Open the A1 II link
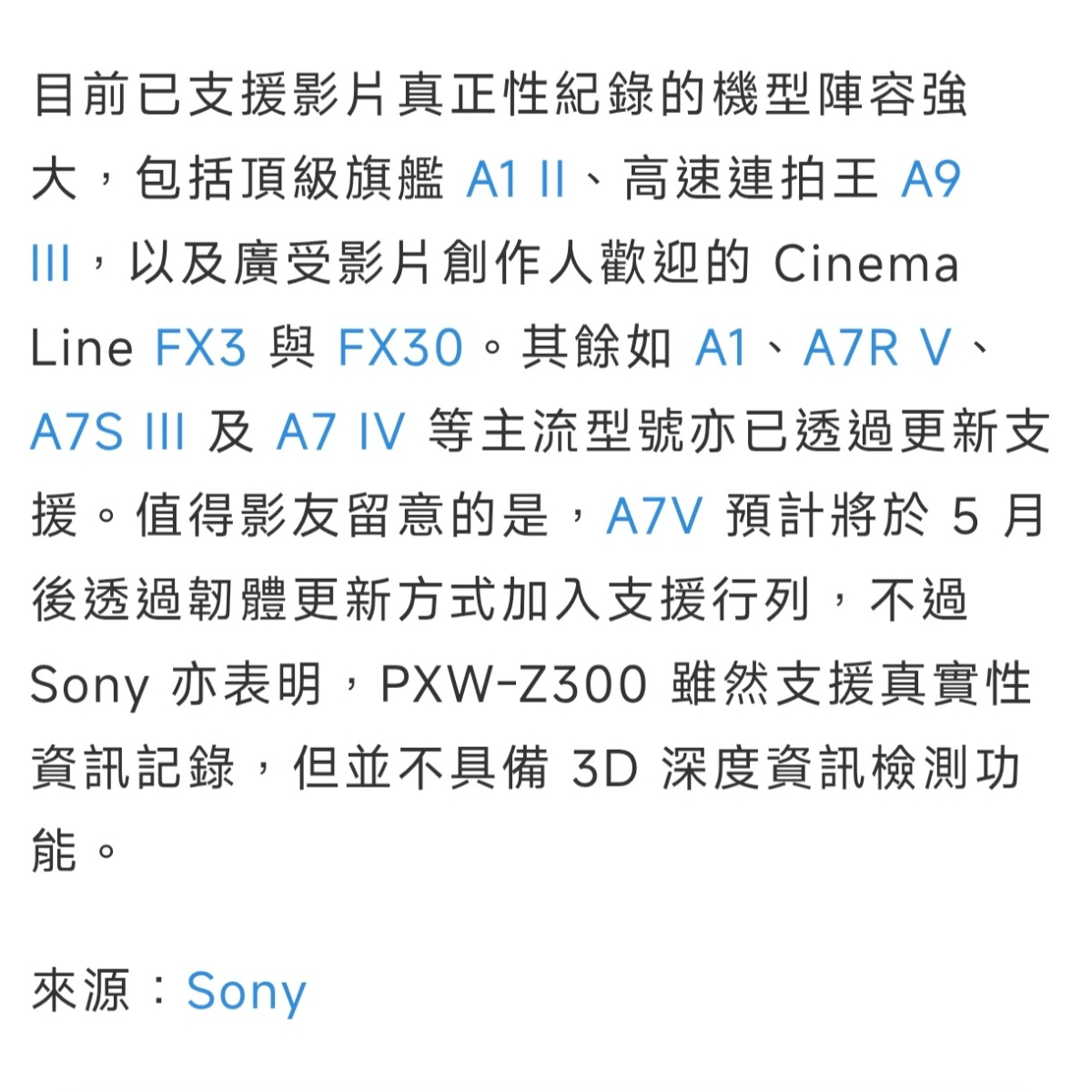Screen dimensions: 1092x1092 (516, 179)
